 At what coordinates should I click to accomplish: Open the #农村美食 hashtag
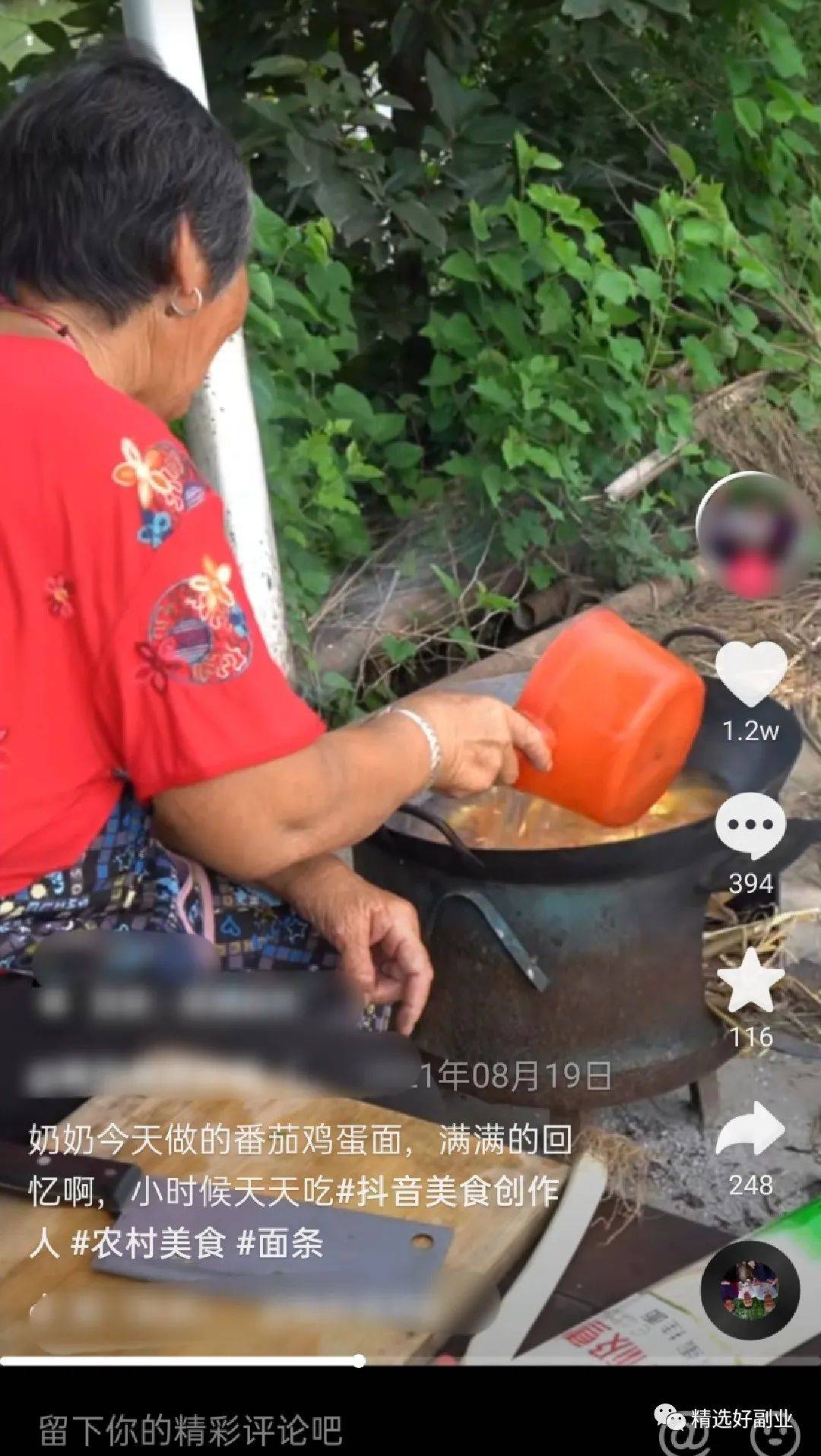(x=148, y=1243)
